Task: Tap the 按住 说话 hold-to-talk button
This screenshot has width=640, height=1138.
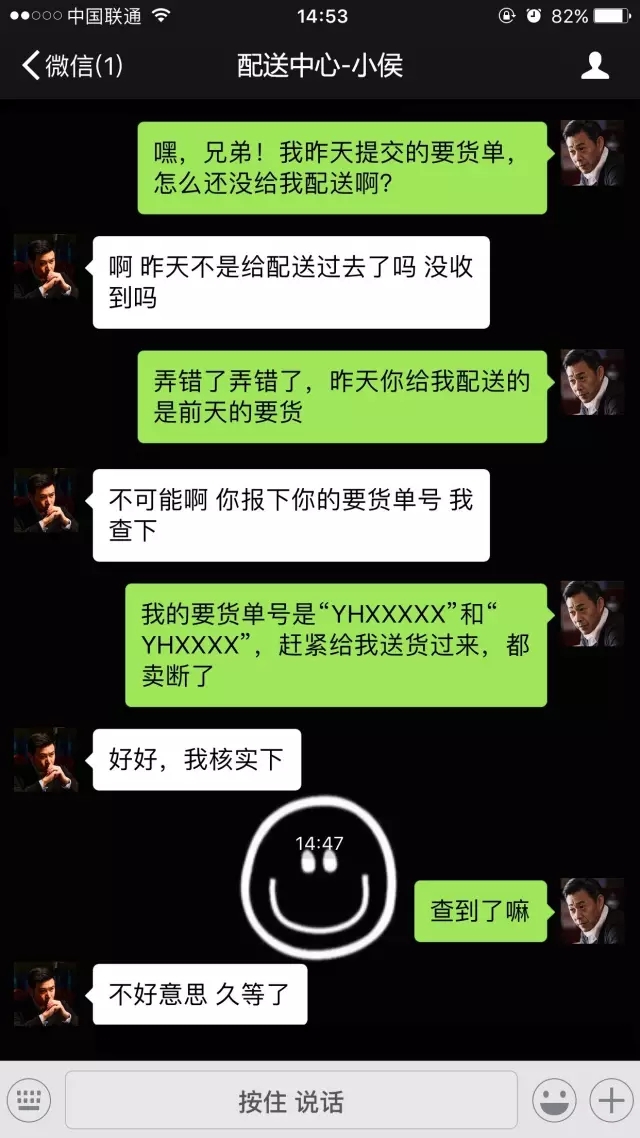Action: [x=291, y=1101]
